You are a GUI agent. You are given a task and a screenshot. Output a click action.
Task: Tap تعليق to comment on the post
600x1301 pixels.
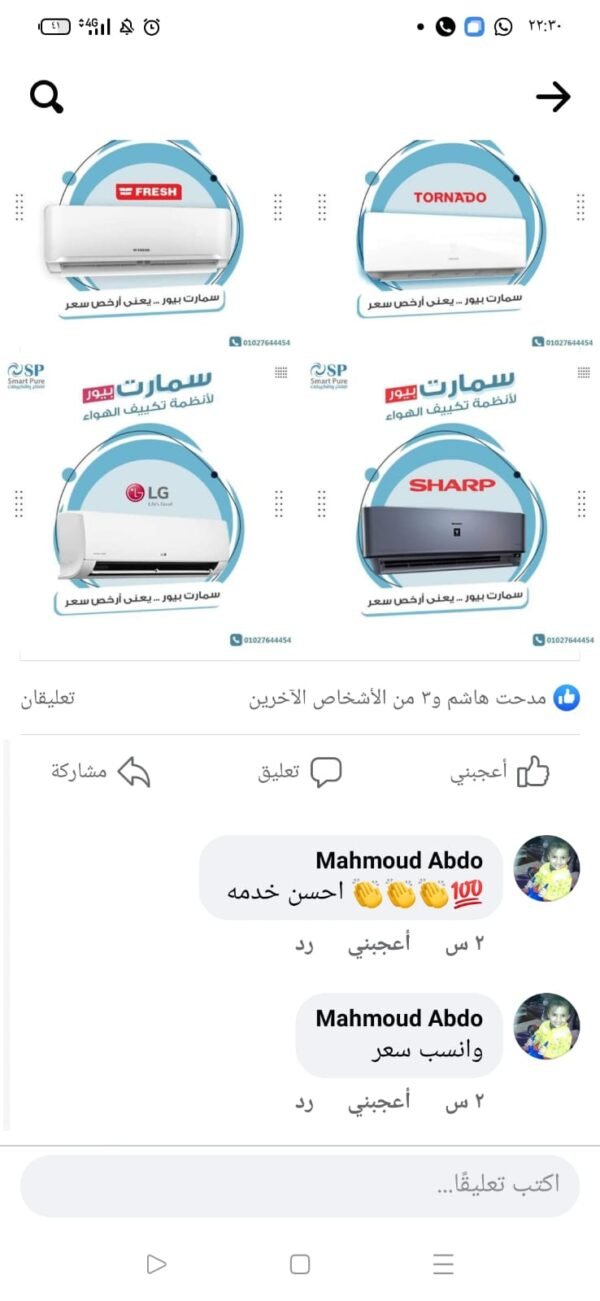pos(299,772)
